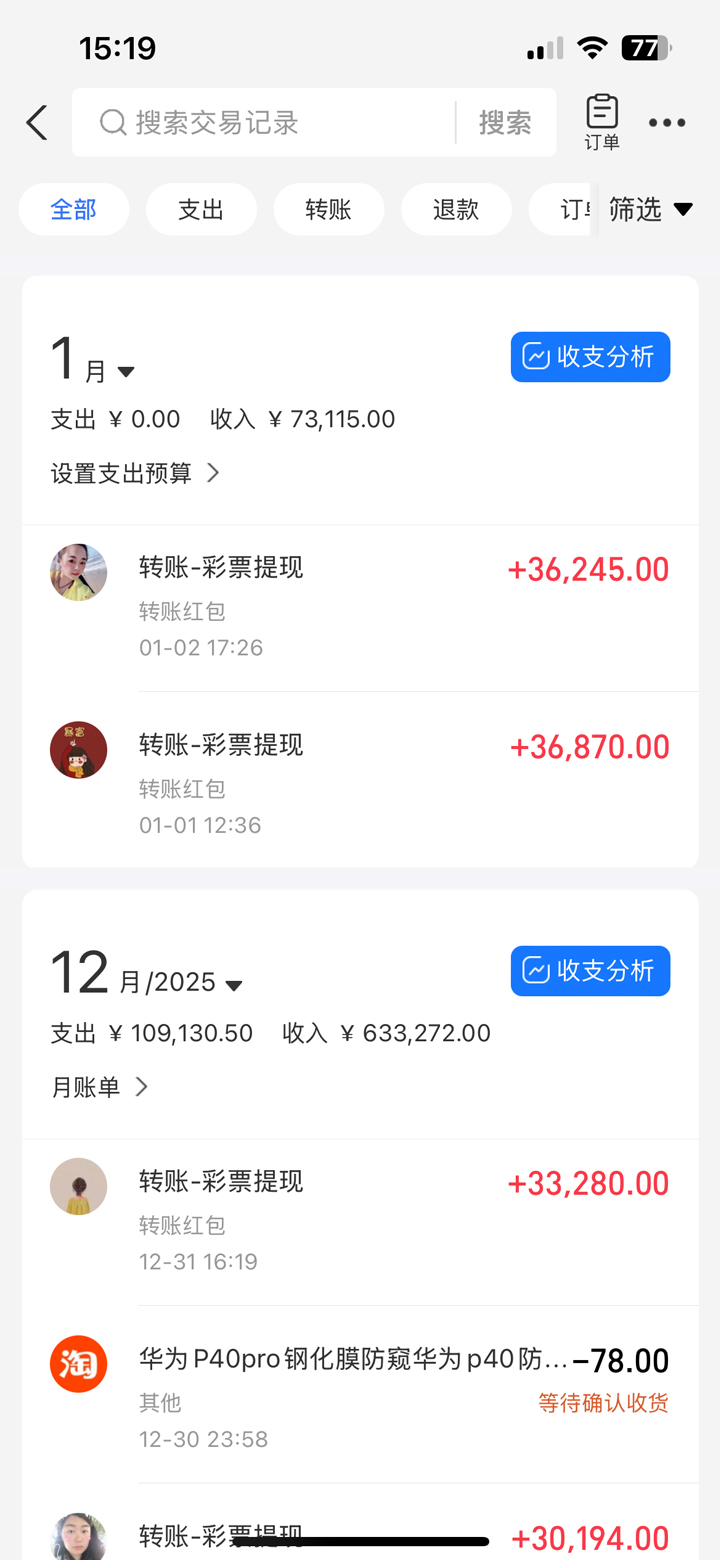The width and height of the screenshot is (720, 1560).
Task: Open 收支分析 for January
Action: click(x=590, y=357)
